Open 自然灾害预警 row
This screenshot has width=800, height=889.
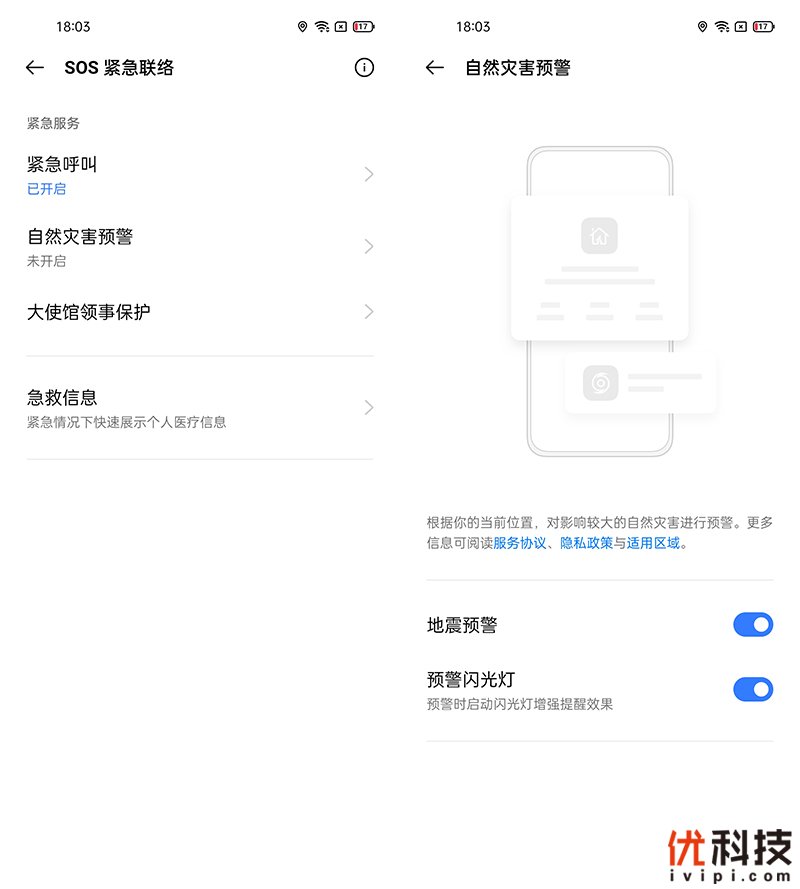click(200, 247)
